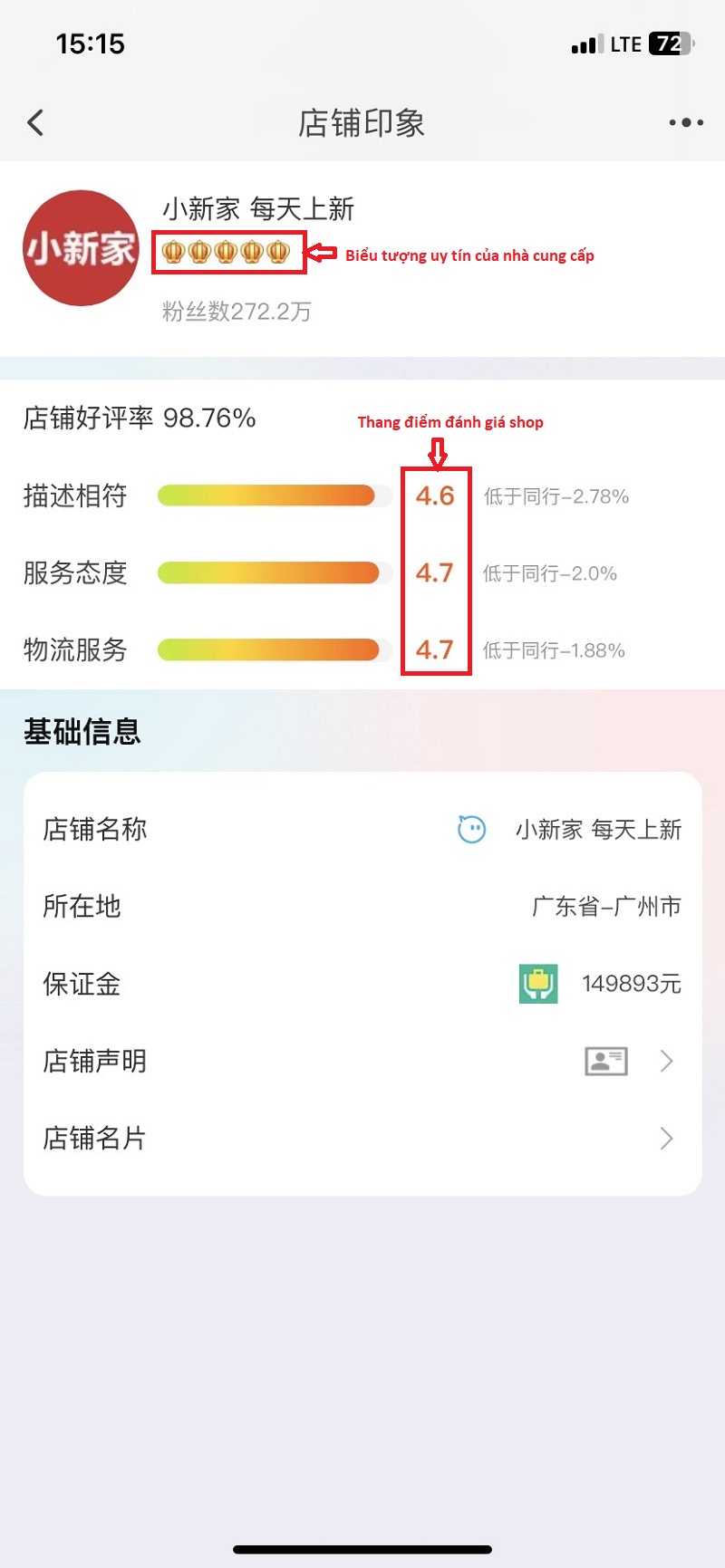This screenshot has width=725, height=1568.
Task: Tap the back arrow to go back
Action: click(36, 122)
